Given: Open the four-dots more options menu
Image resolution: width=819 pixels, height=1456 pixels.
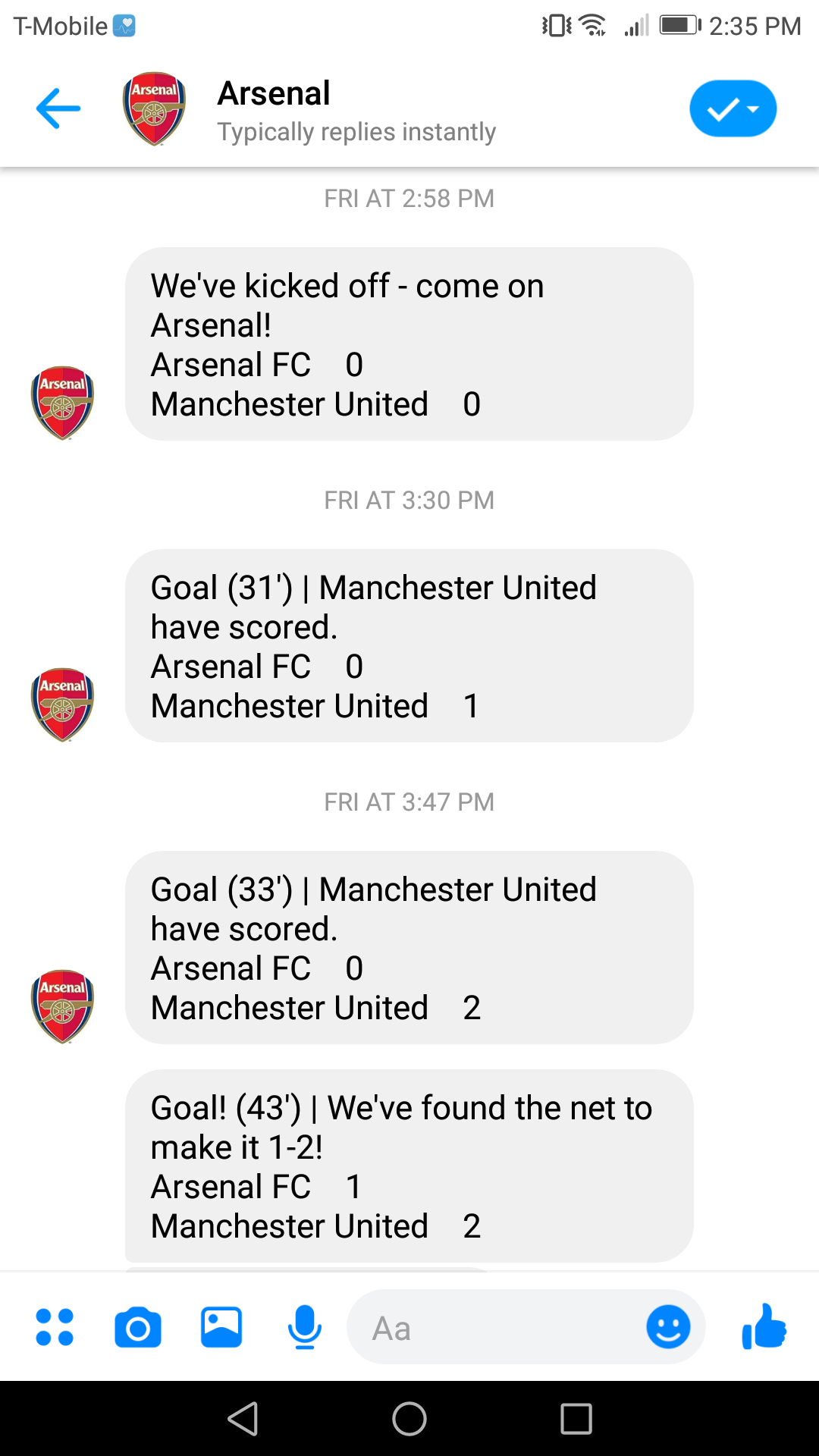Looking at the screenshot, I should pos(55,1327).
